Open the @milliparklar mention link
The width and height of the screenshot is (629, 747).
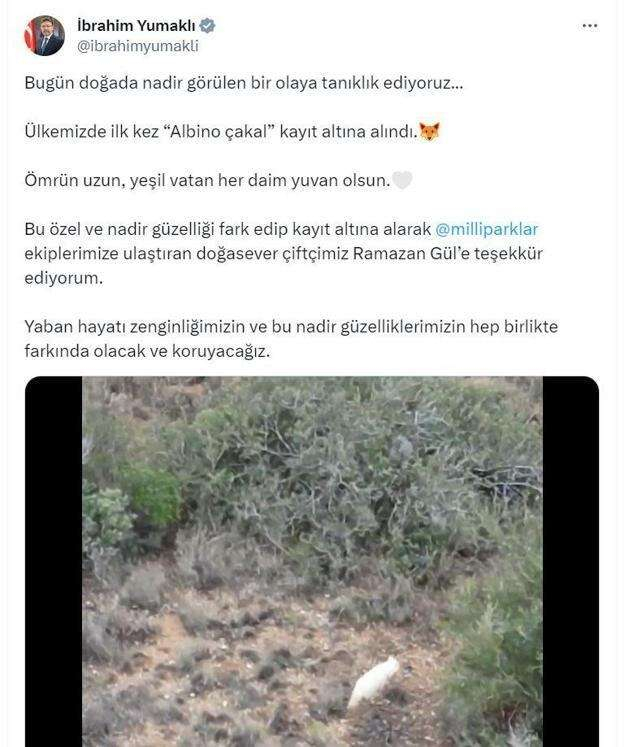pos(488,230)
